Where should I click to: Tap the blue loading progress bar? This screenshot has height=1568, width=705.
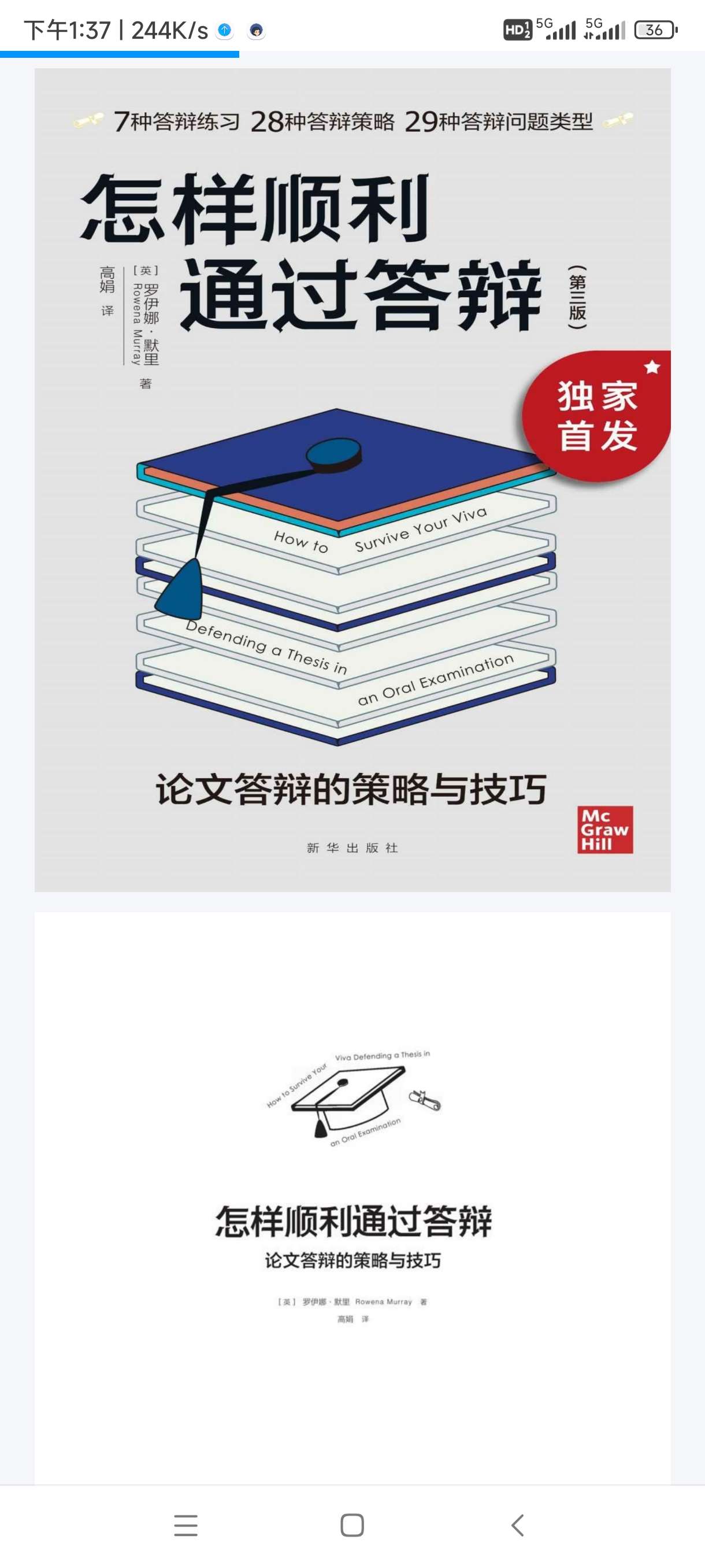tap(118, 56)
